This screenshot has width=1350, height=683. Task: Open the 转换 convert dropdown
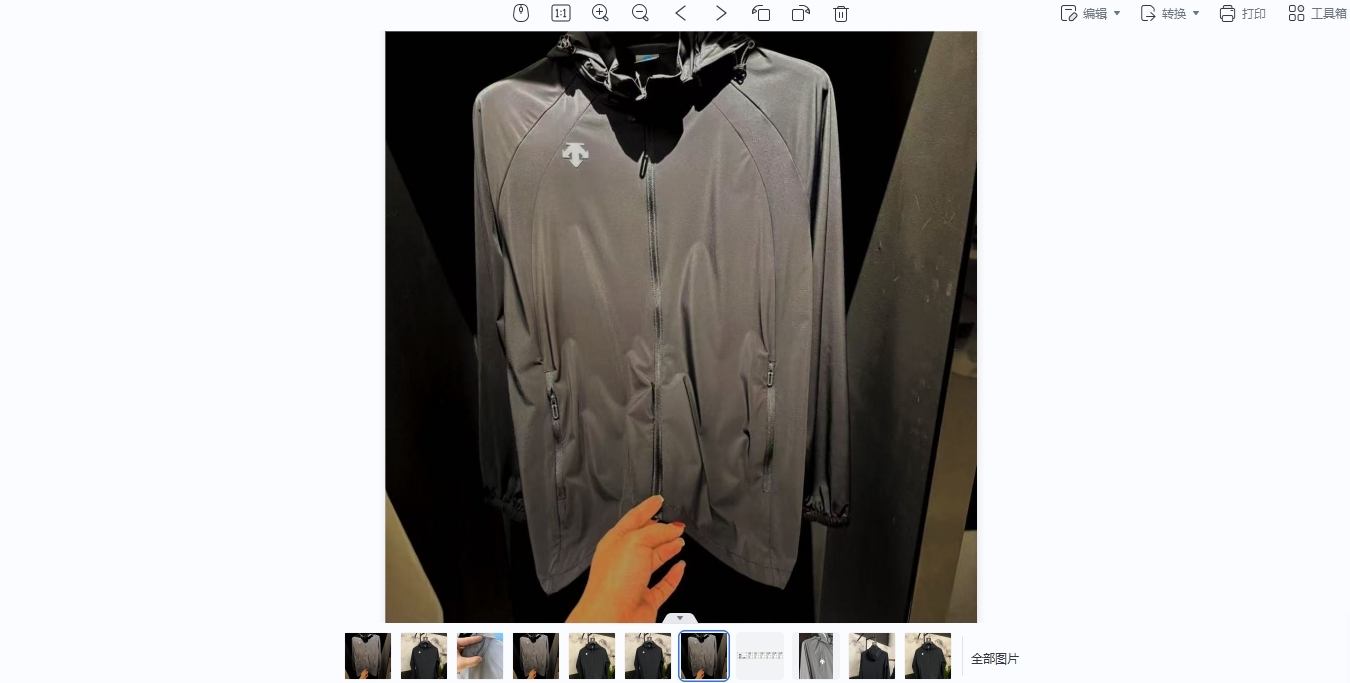[x=1170, y=13]
